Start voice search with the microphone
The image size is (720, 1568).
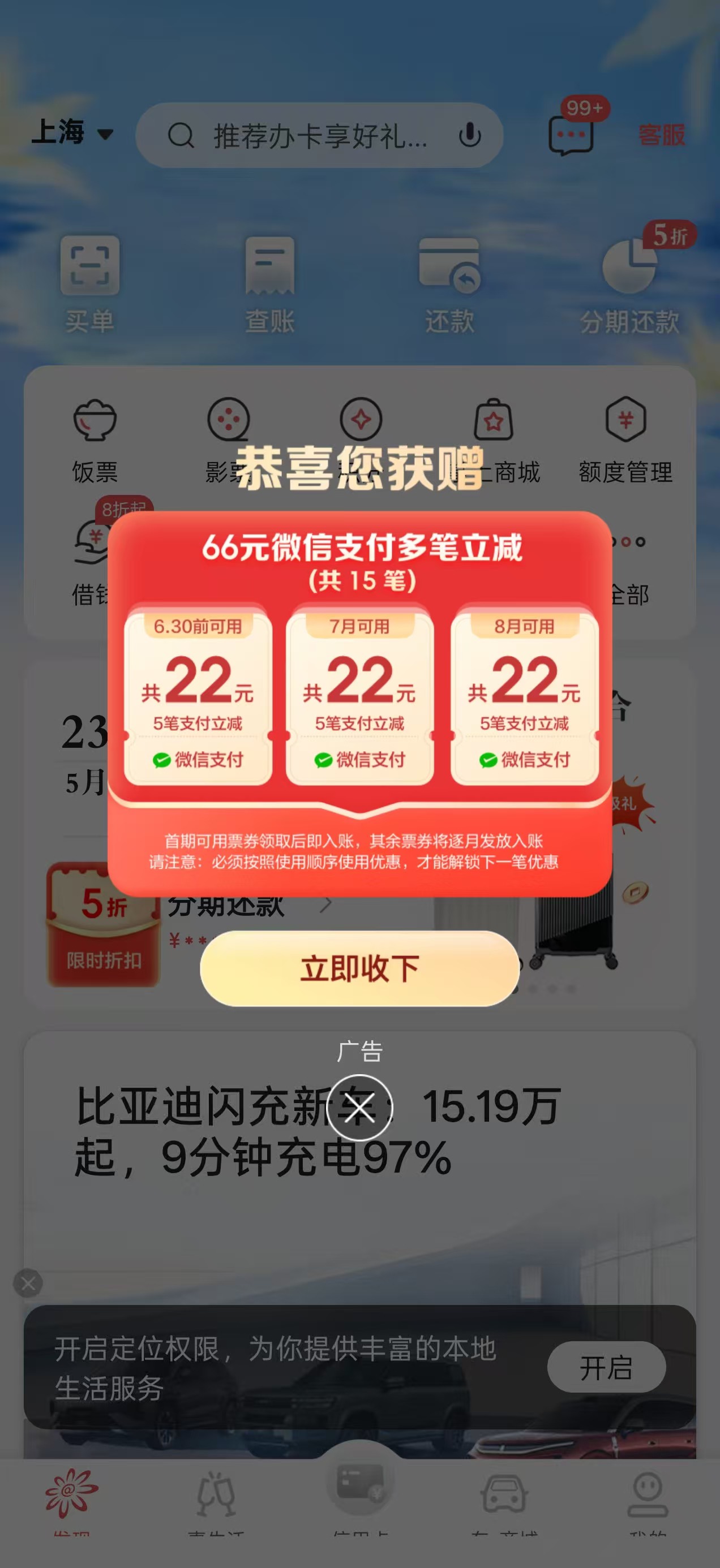pyautogui.click(x=470, y=135)
